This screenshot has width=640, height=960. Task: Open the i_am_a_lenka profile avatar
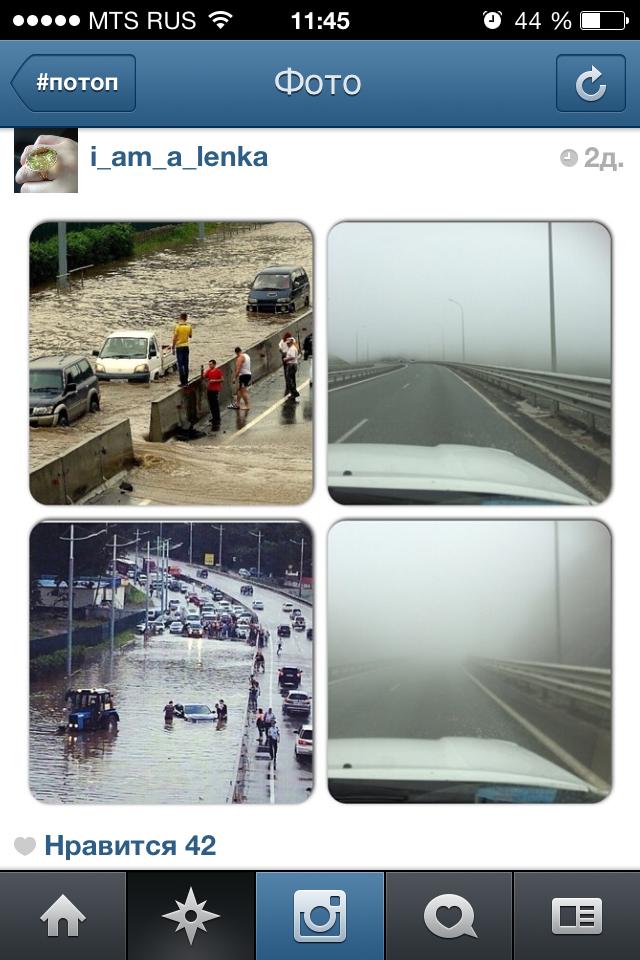click(45, 161)
